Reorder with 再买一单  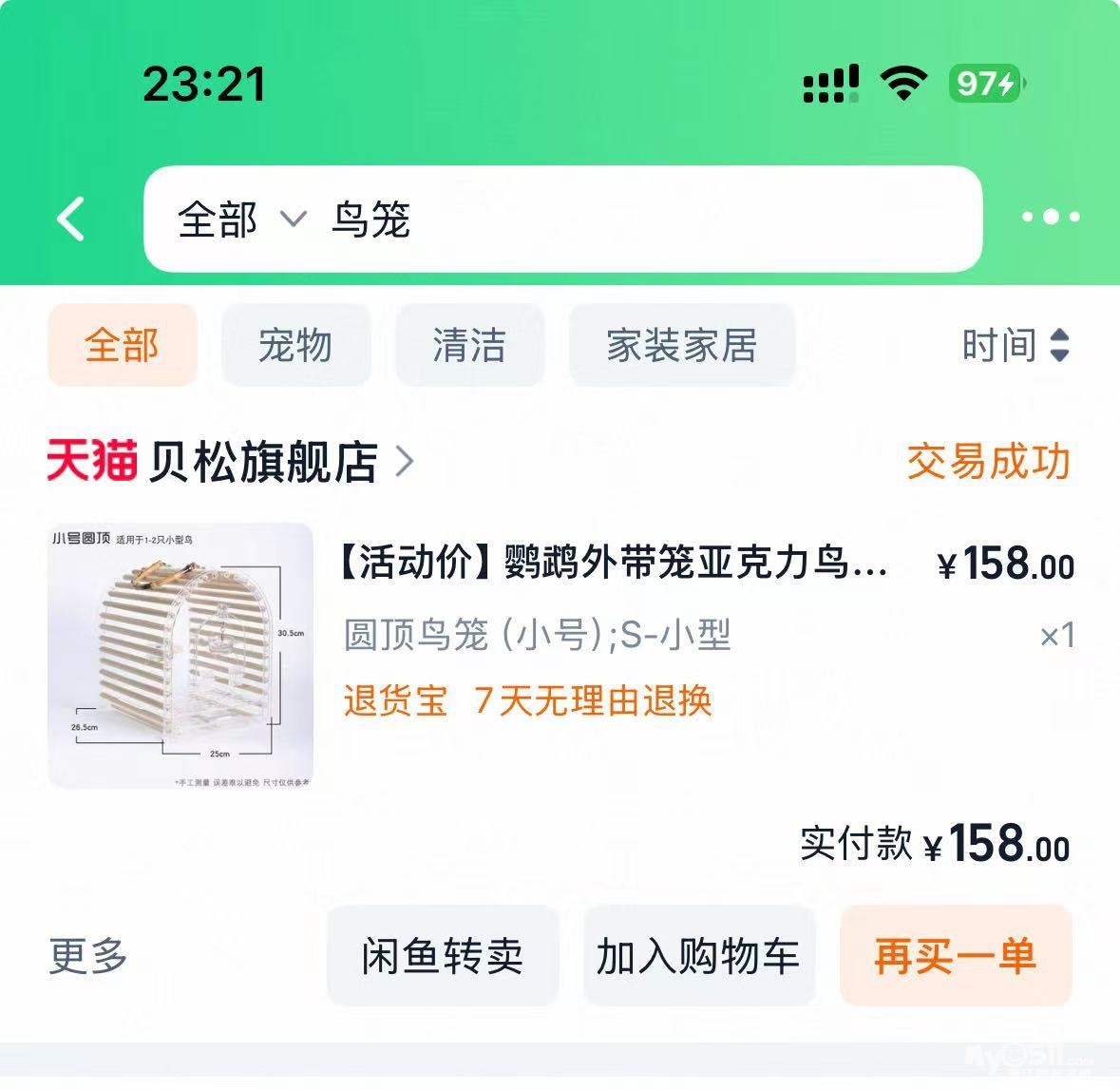click(x=955, y=955)
